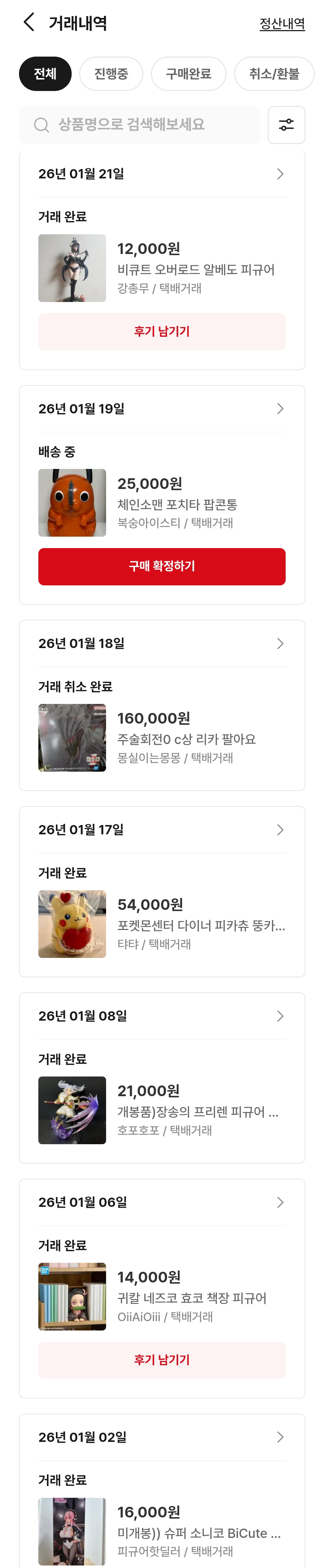Open the filter options icon
Viewport: 324px width, 1568px height.
pyautogui.click(x=286, y=125)
